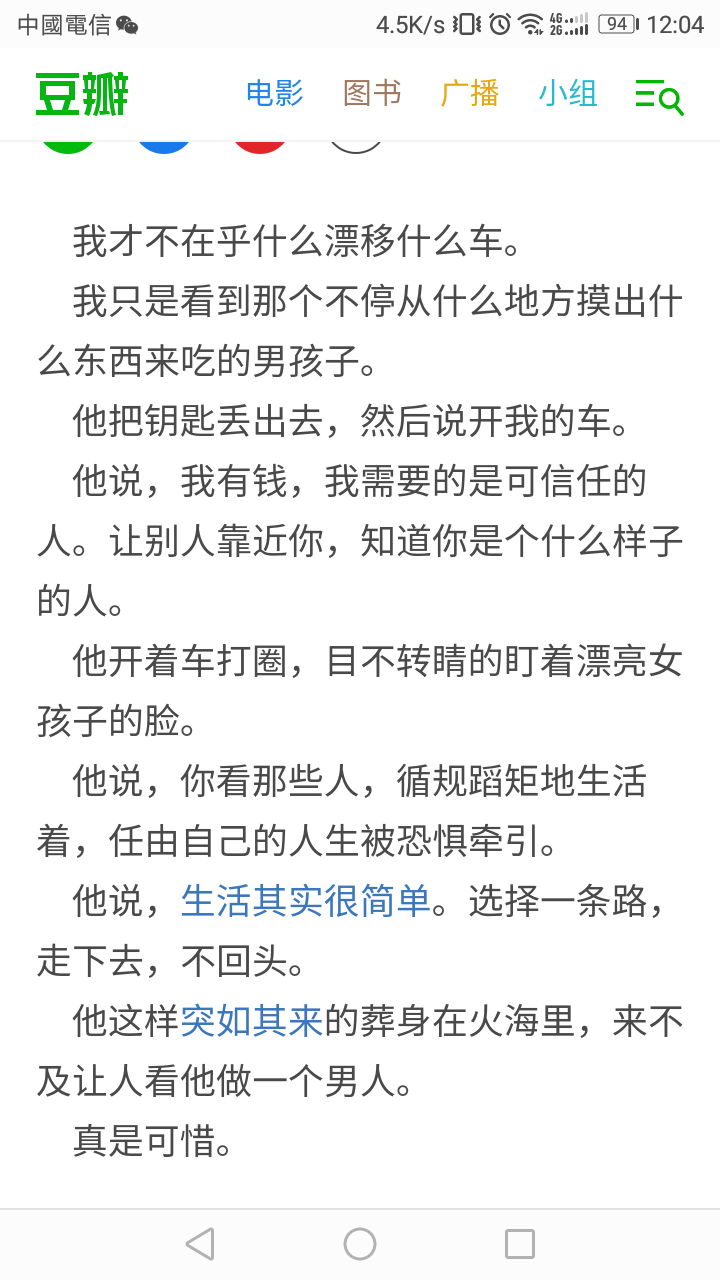Open the 广播 section
The width and height of the screenshot is (720, 1280).
(470, 94)
